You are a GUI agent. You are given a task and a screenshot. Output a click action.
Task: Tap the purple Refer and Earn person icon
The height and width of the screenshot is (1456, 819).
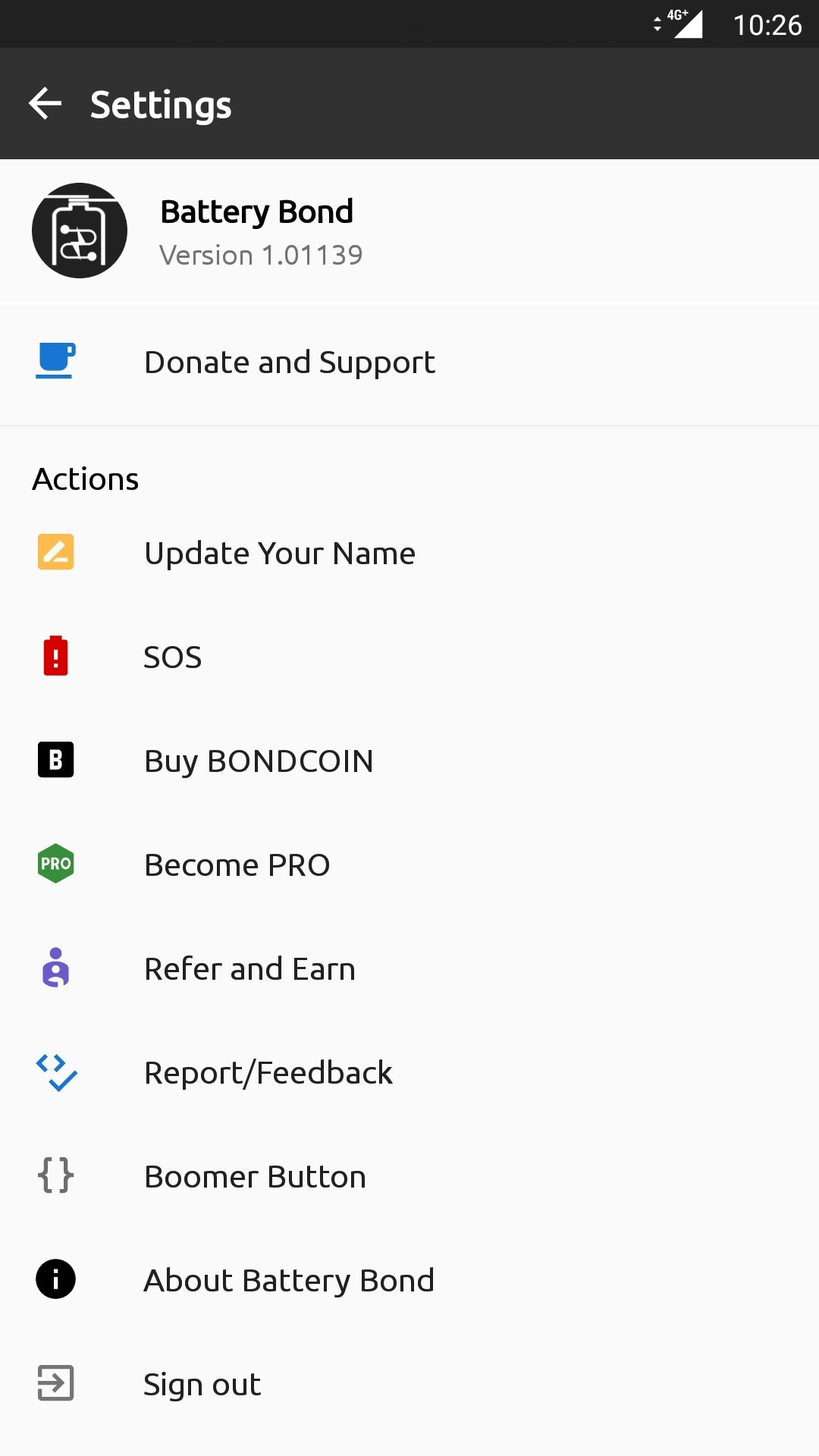55,968
